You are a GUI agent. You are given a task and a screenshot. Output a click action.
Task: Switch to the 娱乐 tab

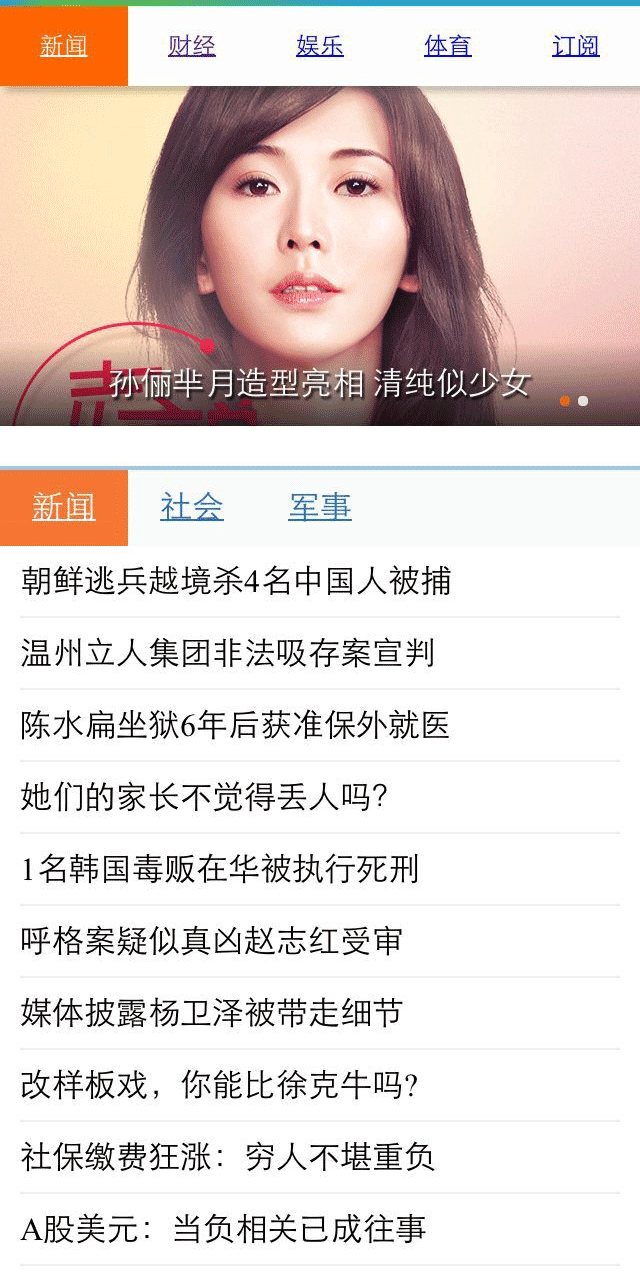320,46
